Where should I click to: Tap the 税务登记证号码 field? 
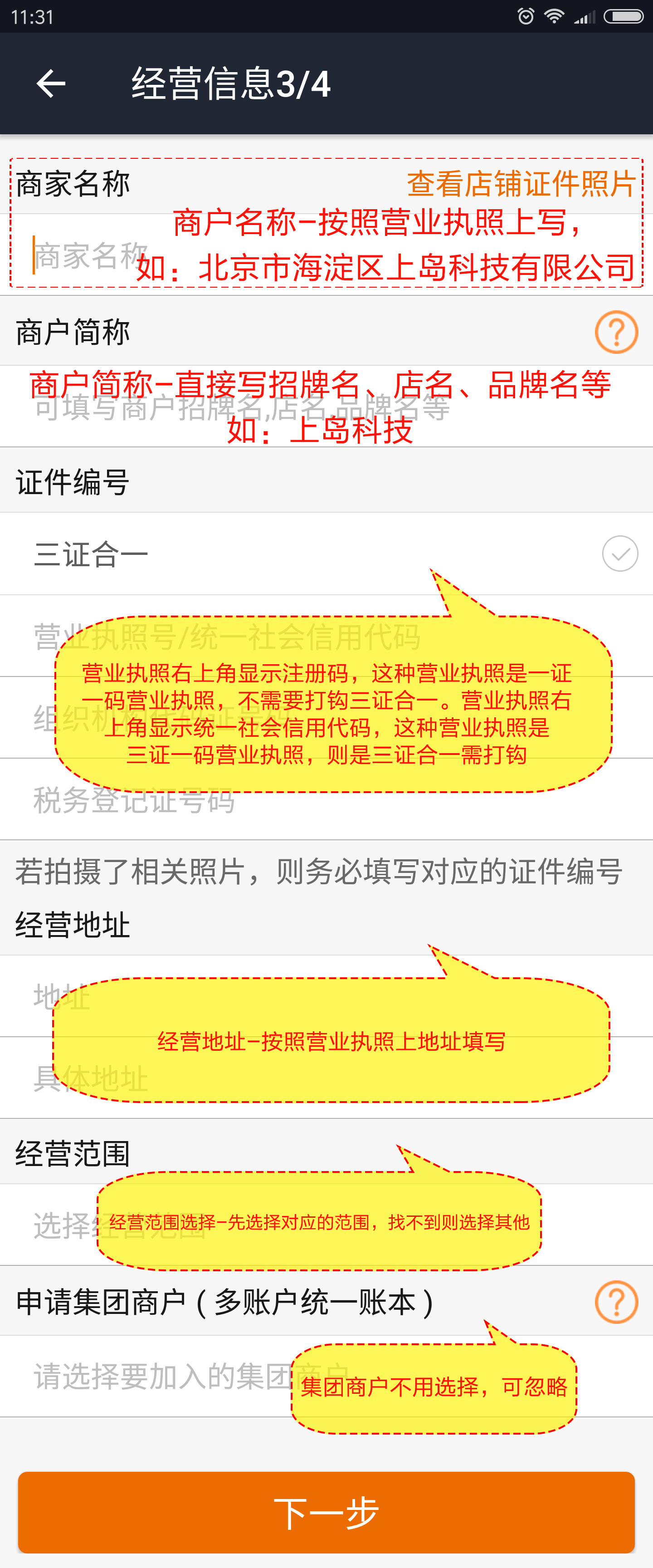coord(244,799)
